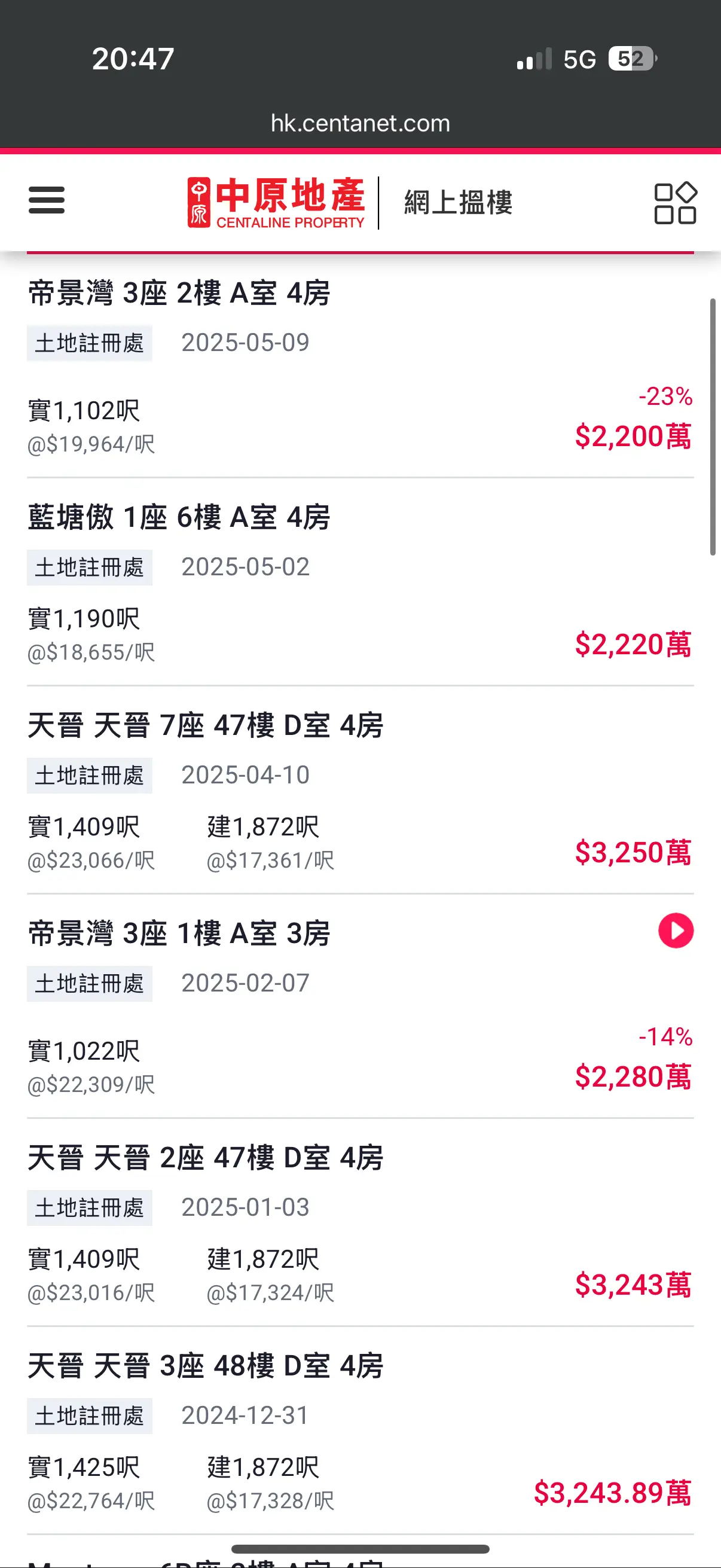
Task: Open 藍塘傲 1座 6樓 A室 transaction
Action: [360, 582]
